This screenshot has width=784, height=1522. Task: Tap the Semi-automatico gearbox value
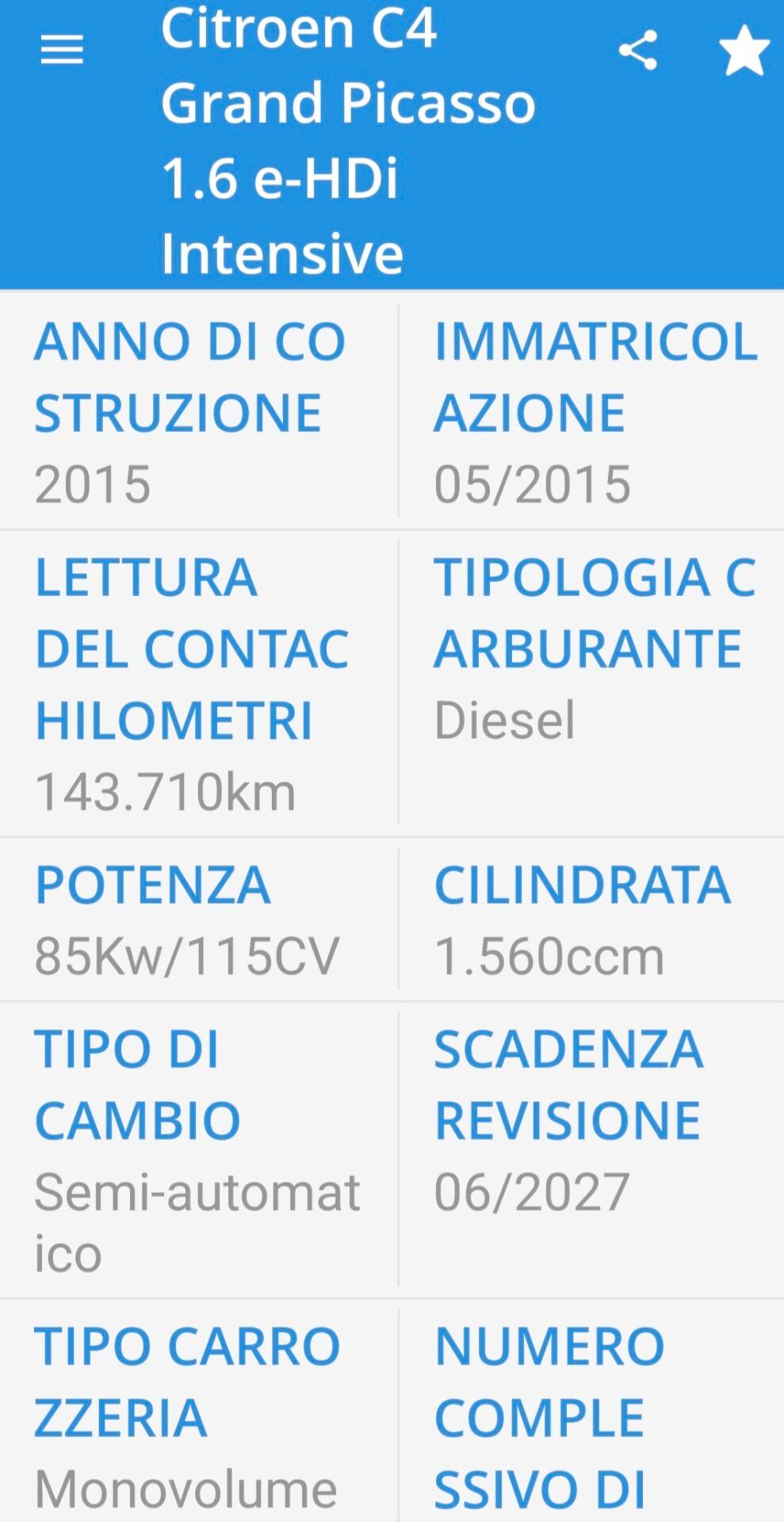[x=198, y=1221]
